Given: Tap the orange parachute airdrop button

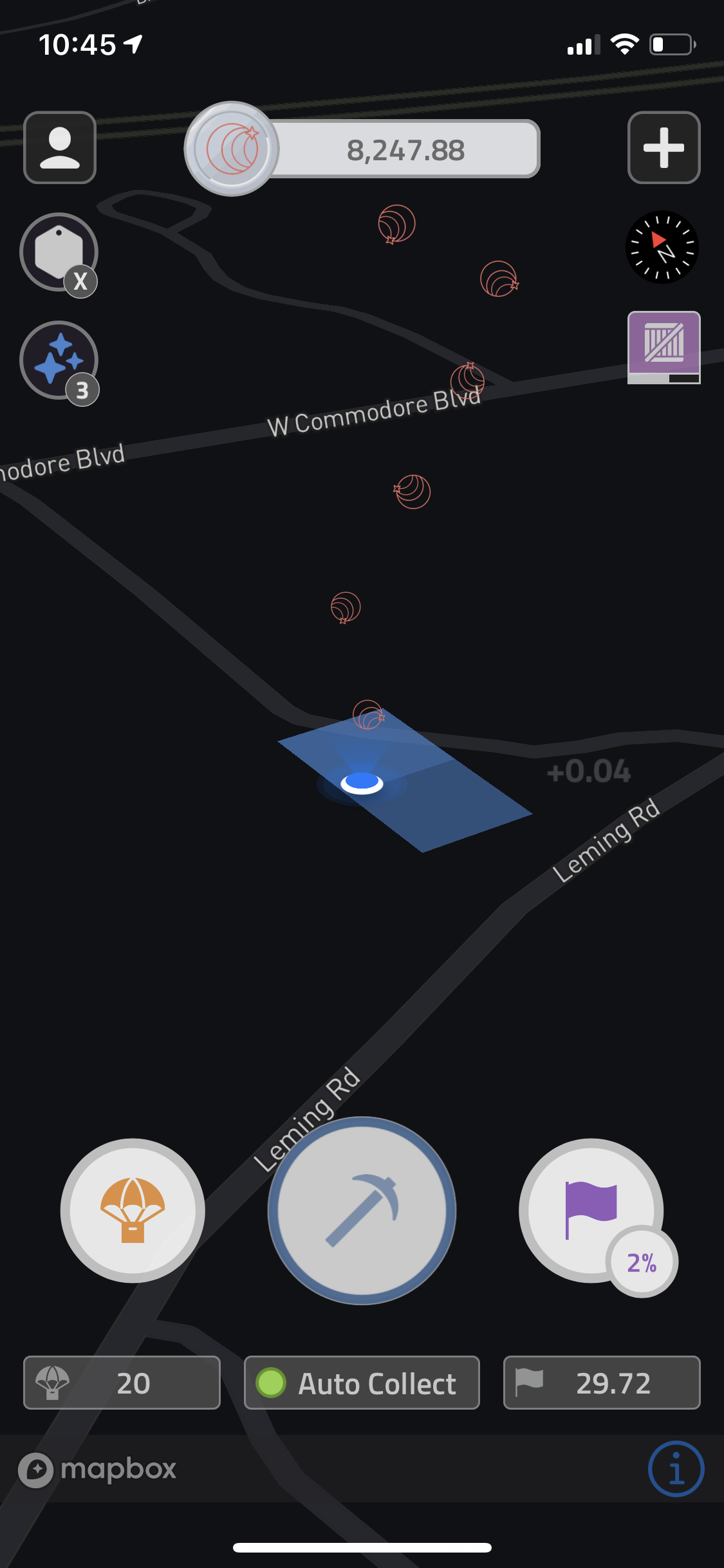Looking at the screenshot, I should point(133,1210).
